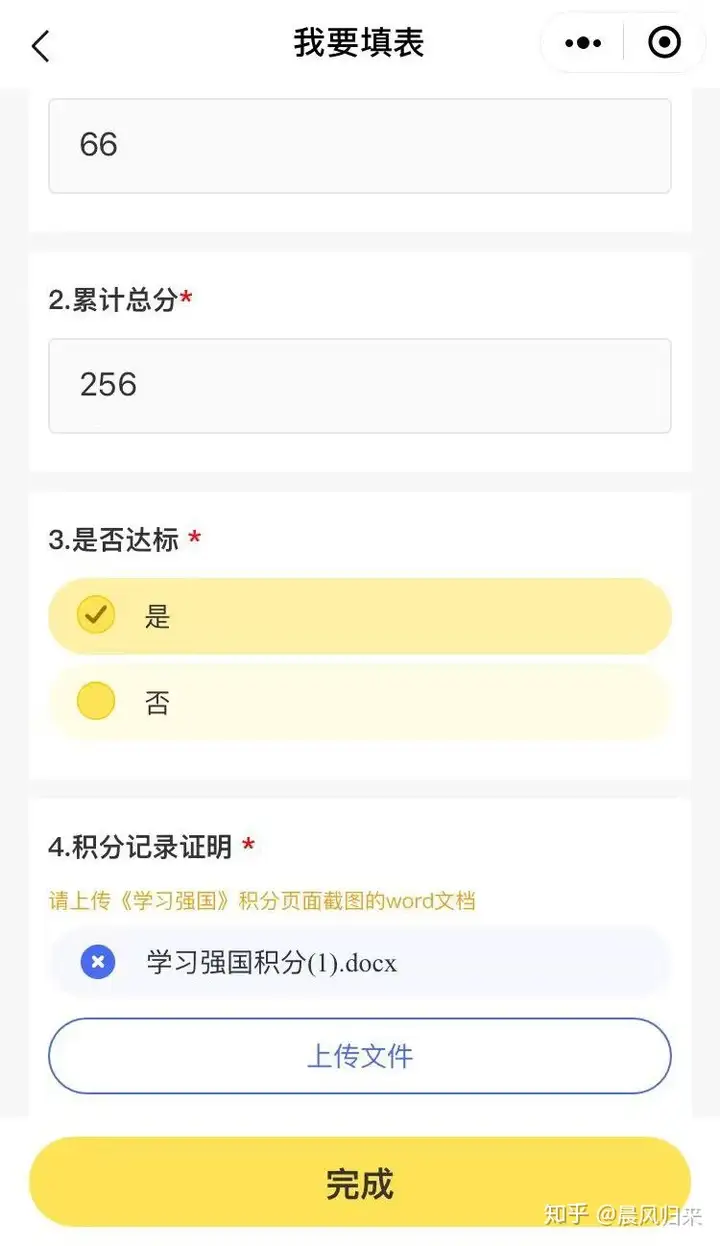The height and width of the screenshot is (1246, 720).
Task: Select 否 for 是否达标
Action: point(360,702)
